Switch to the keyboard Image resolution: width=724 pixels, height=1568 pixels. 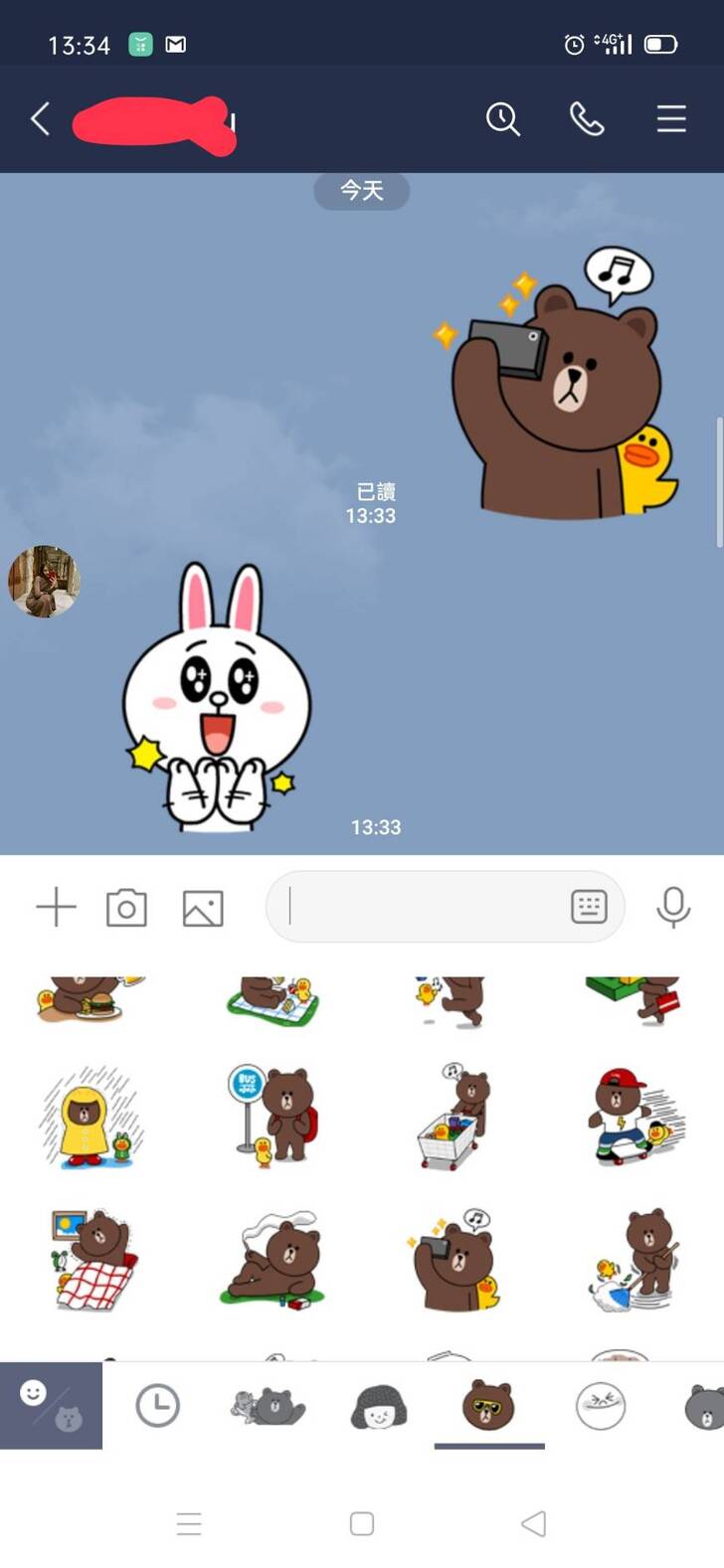[x=589, y=907]
